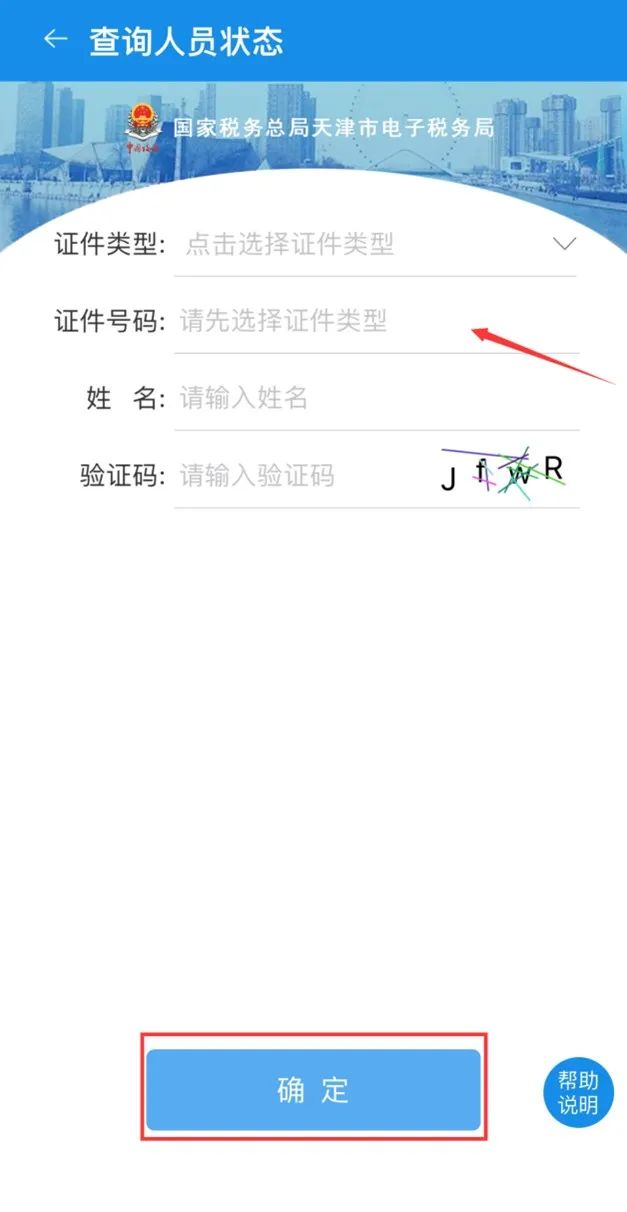Open the 帮助说明 help button
The width and height of the screenshot is (627, 1212).
point(578,1093)
